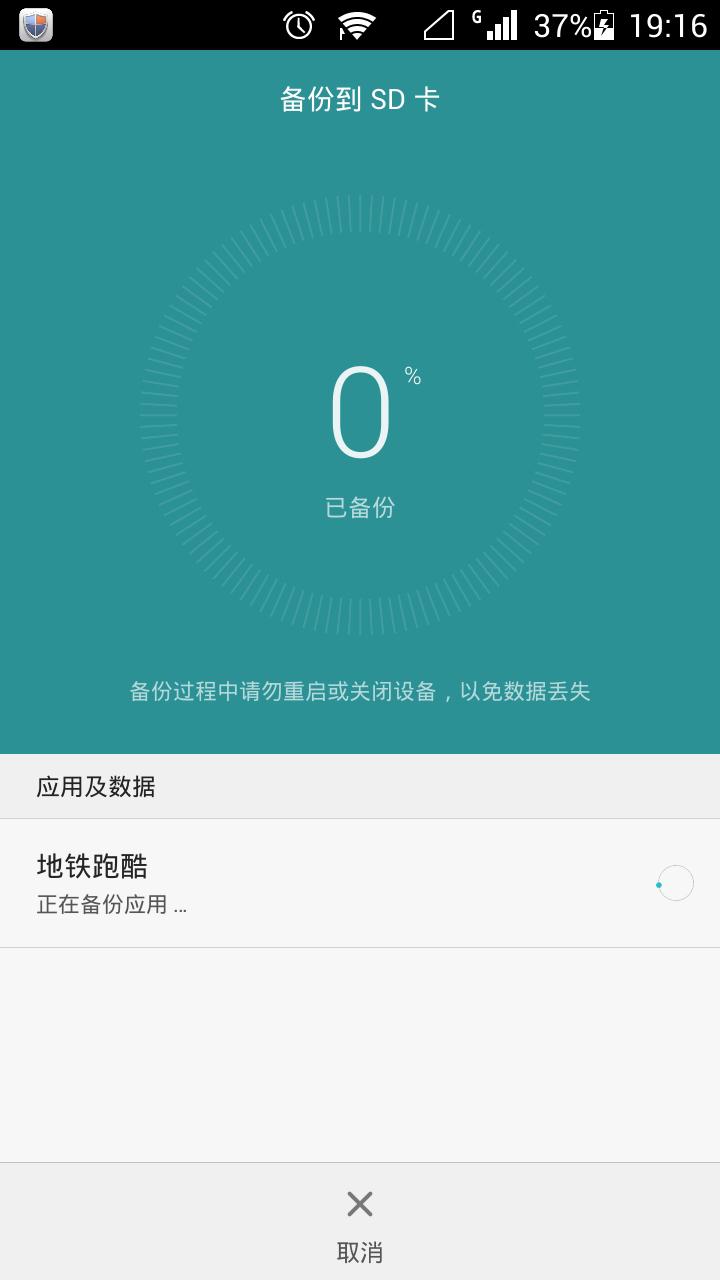720x1280 pixels.
Task: Tap the X cancel icon above 取消
Action: coord(360,1204)
